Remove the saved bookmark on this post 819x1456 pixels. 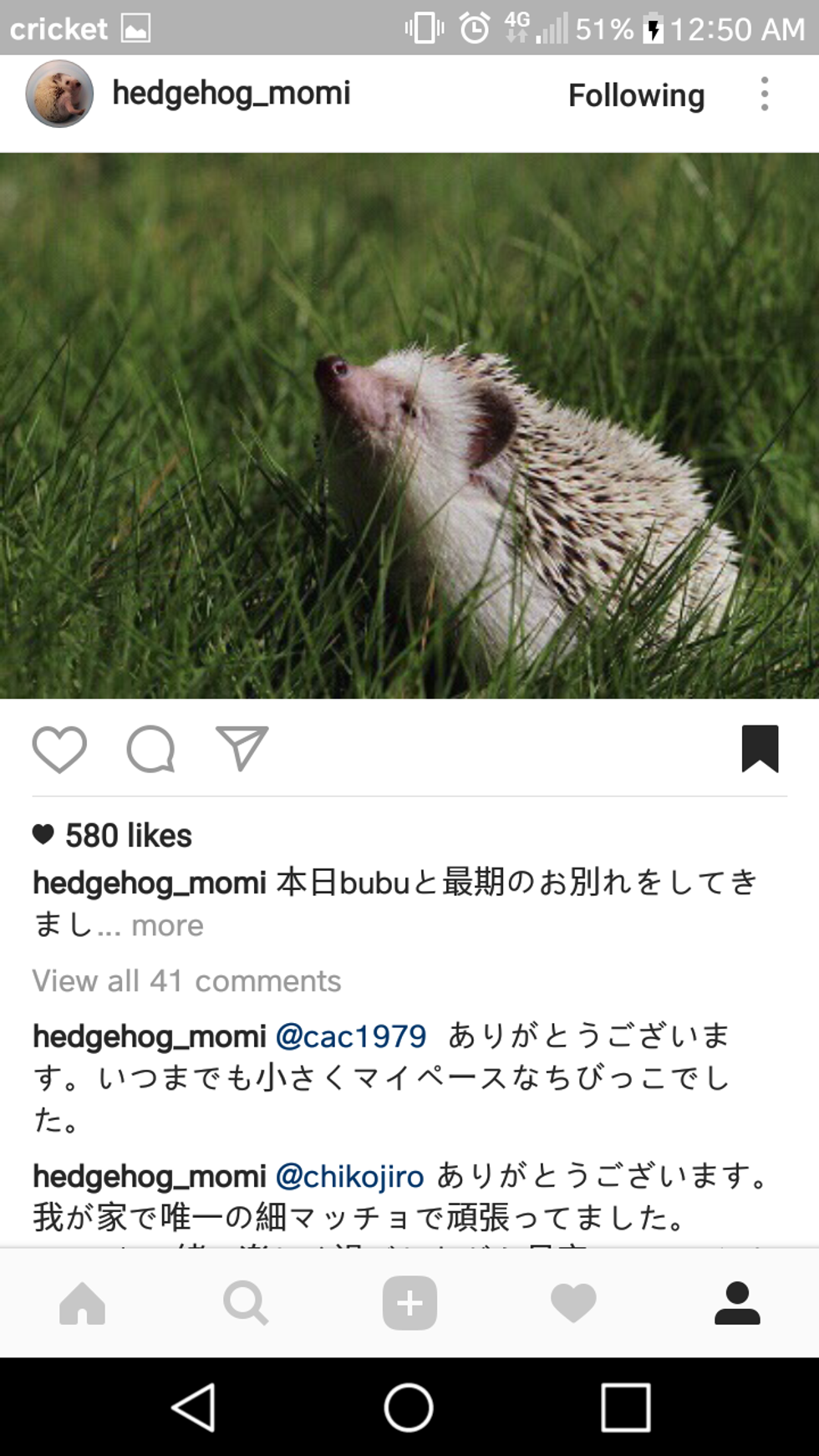point(760,748)
